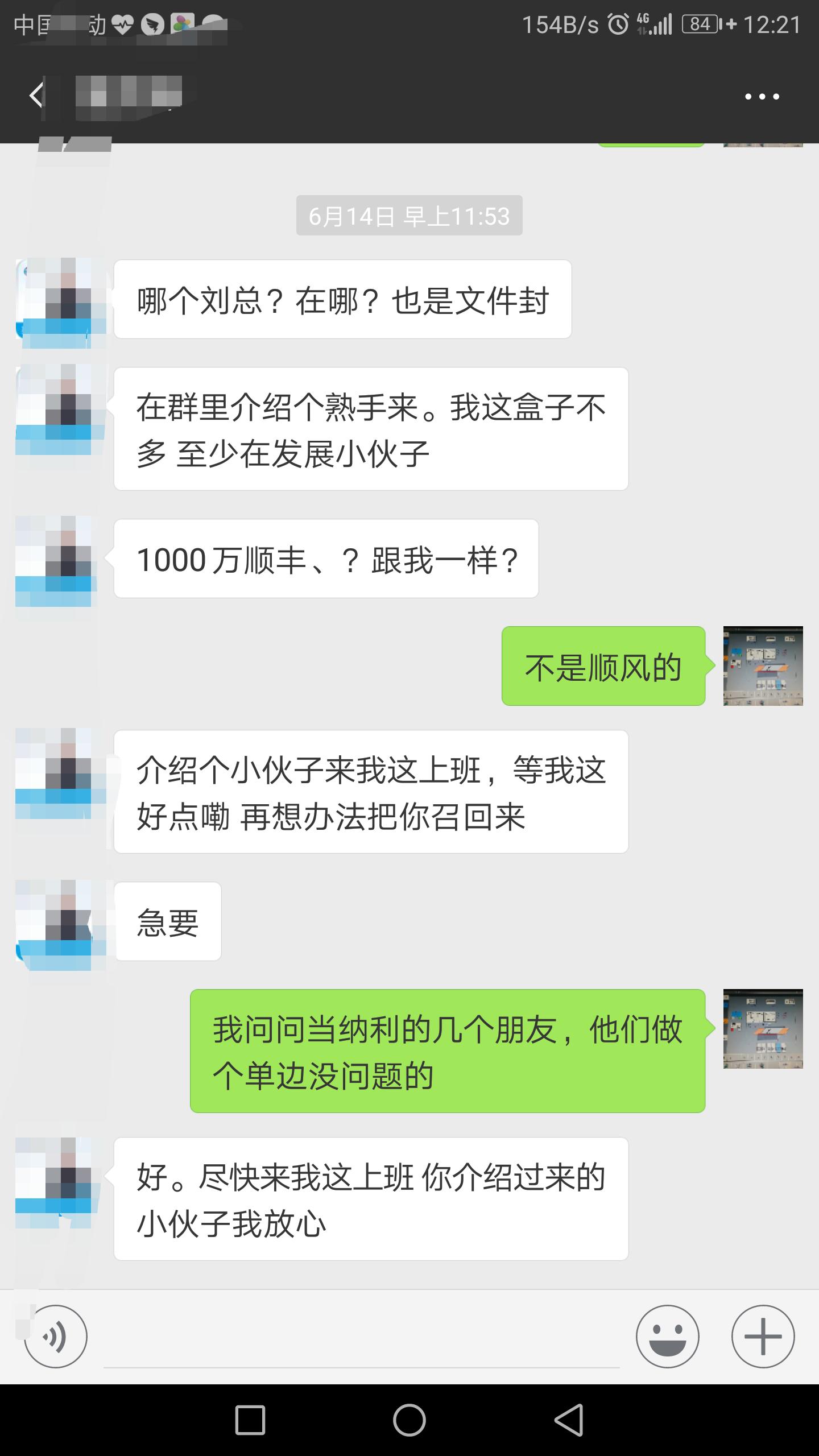Open the emoji picker
This screenshot has width=819, height=1456.
(668, 1336)
